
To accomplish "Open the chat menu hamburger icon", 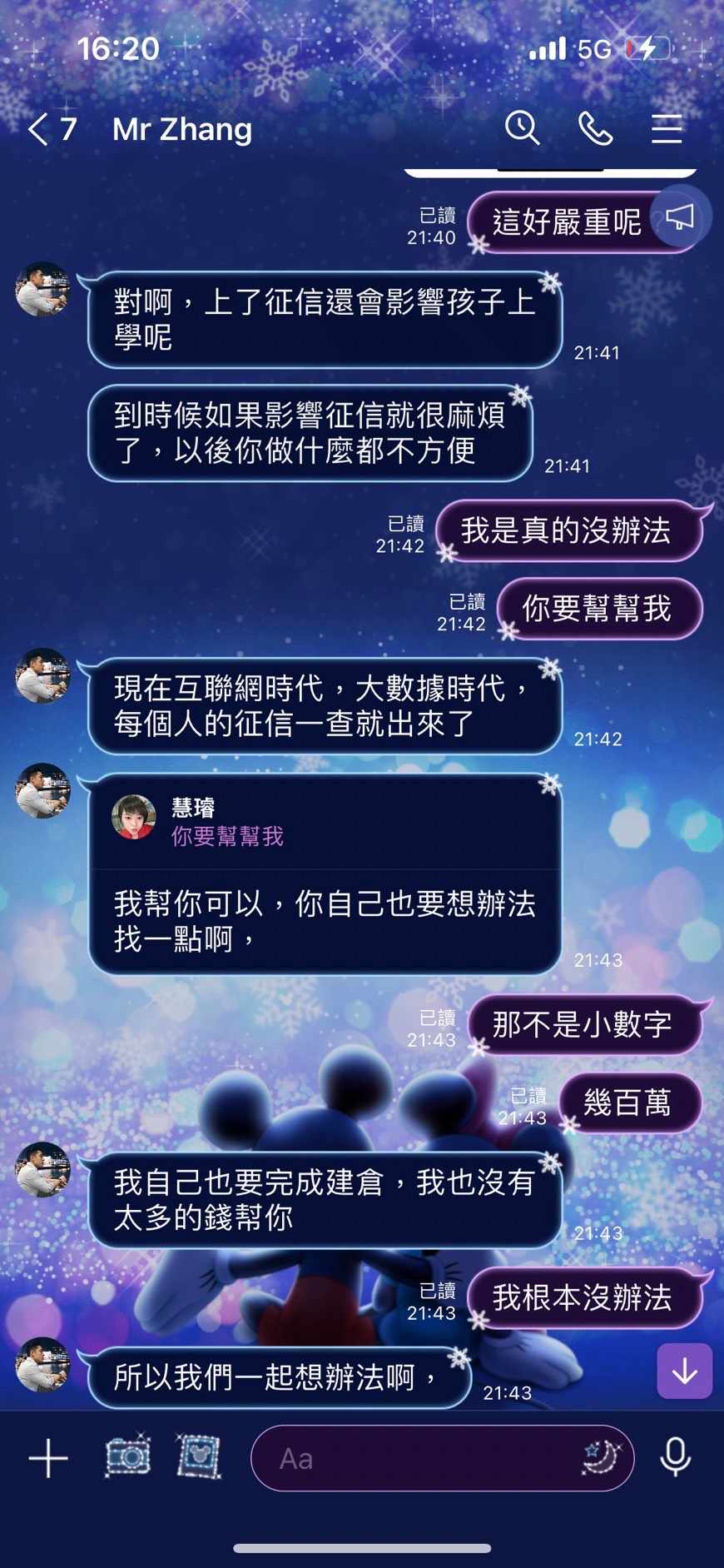I will [x=667, y=129].
